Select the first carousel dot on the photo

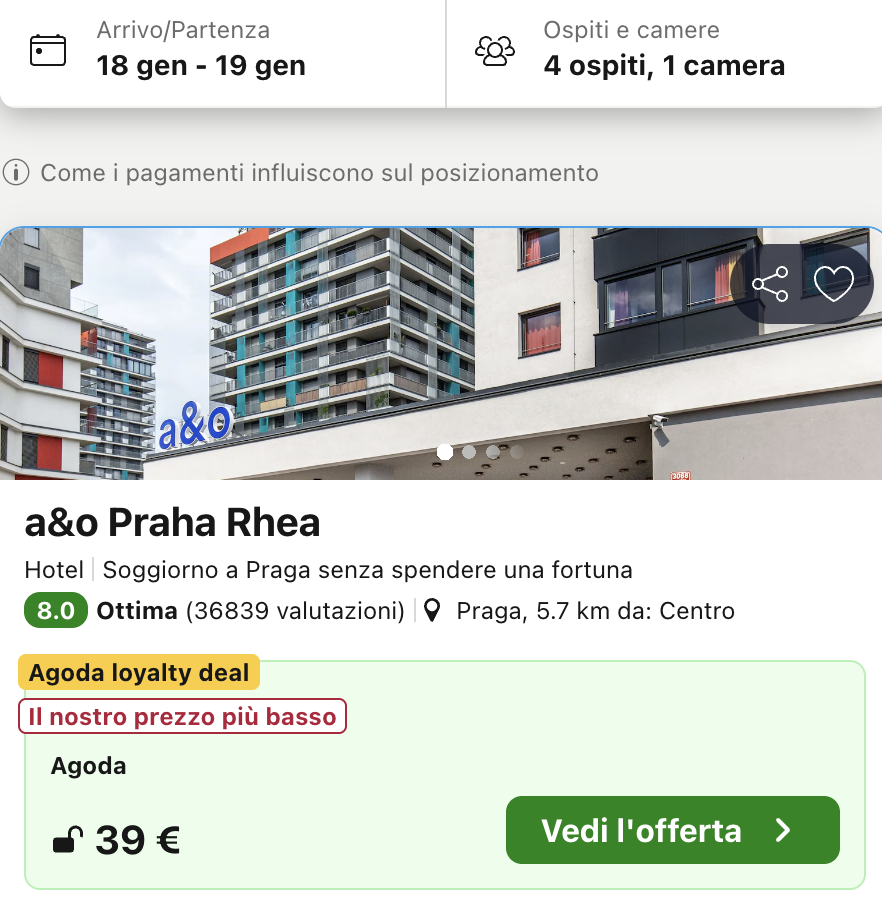click(445, 452)
